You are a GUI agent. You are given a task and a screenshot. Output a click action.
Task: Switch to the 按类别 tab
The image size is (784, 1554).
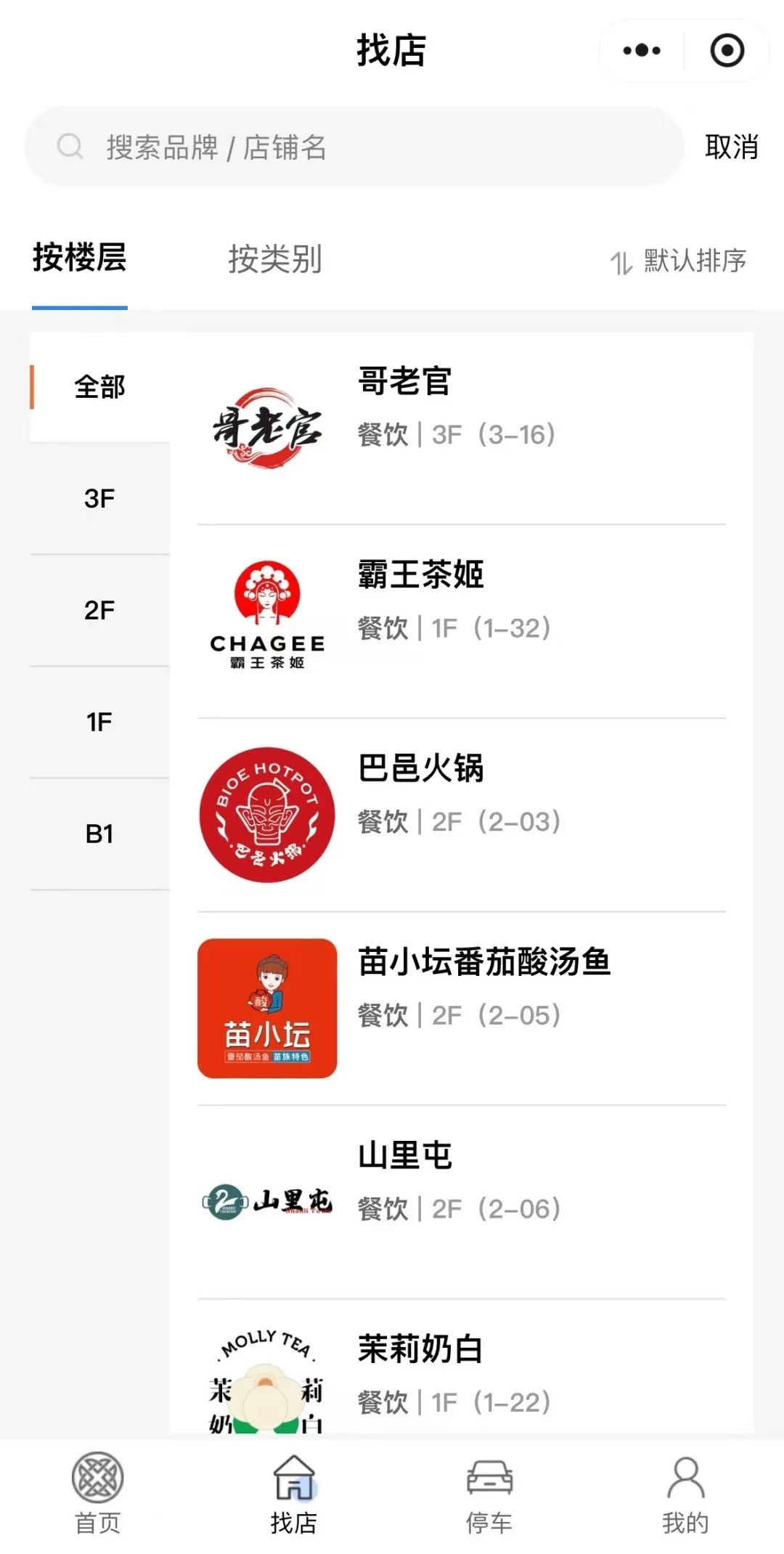tap(275, 259)
